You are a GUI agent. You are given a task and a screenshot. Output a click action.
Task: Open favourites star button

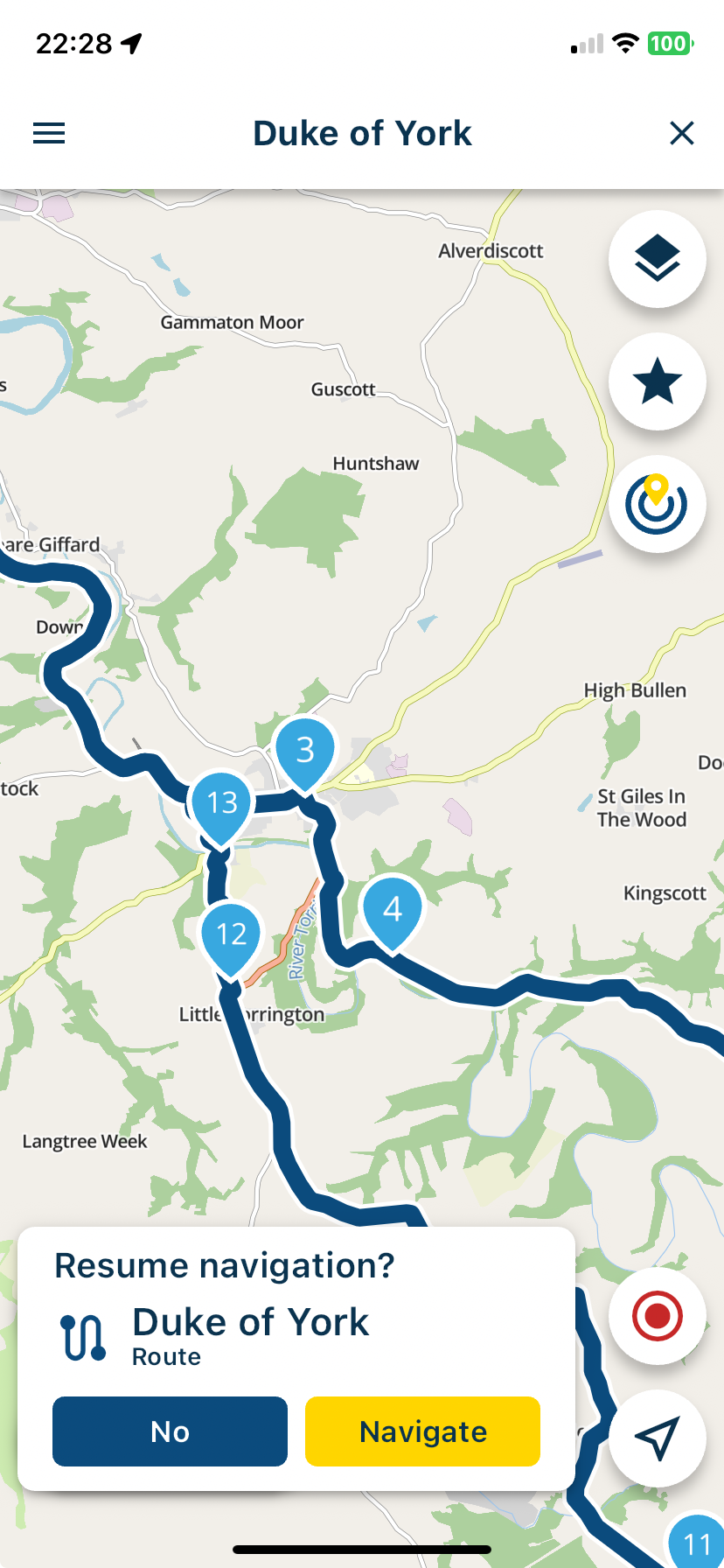657,381
